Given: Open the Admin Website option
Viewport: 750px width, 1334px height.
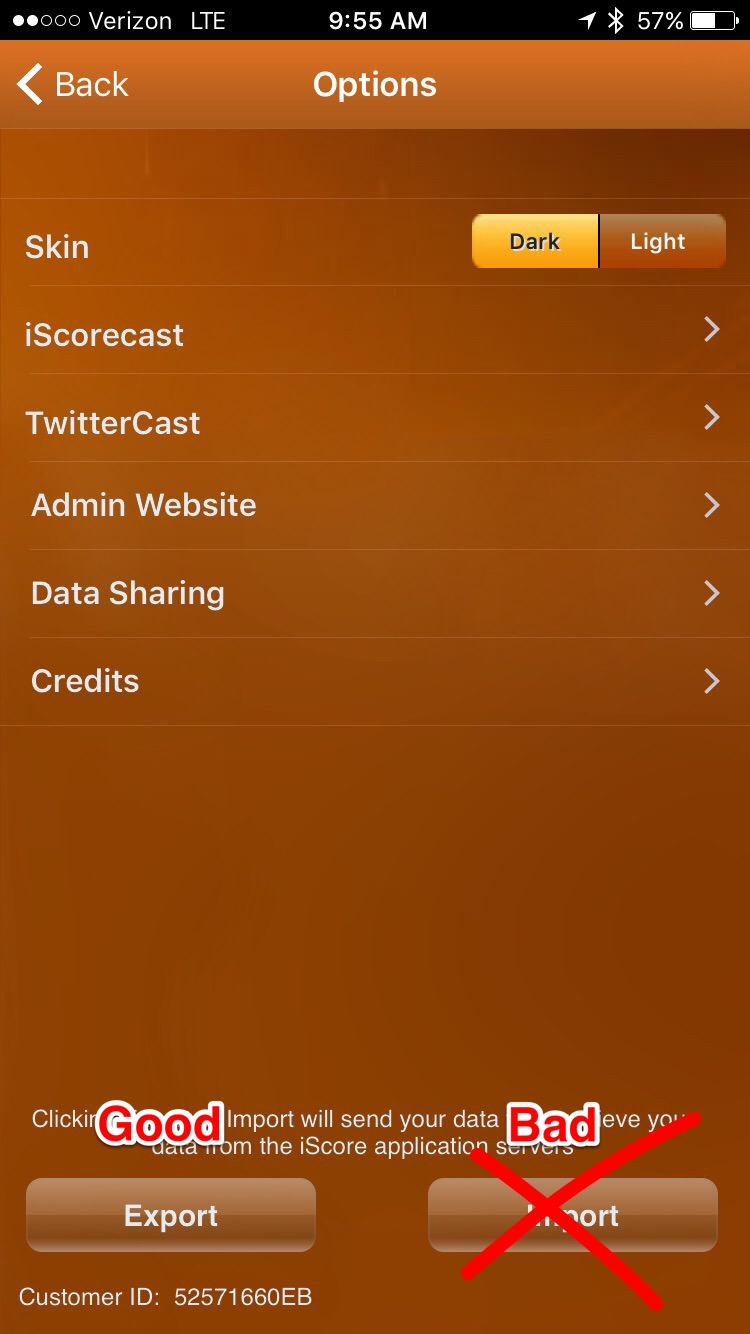Looking at the screenshot, I should click(x=375, y=506).
